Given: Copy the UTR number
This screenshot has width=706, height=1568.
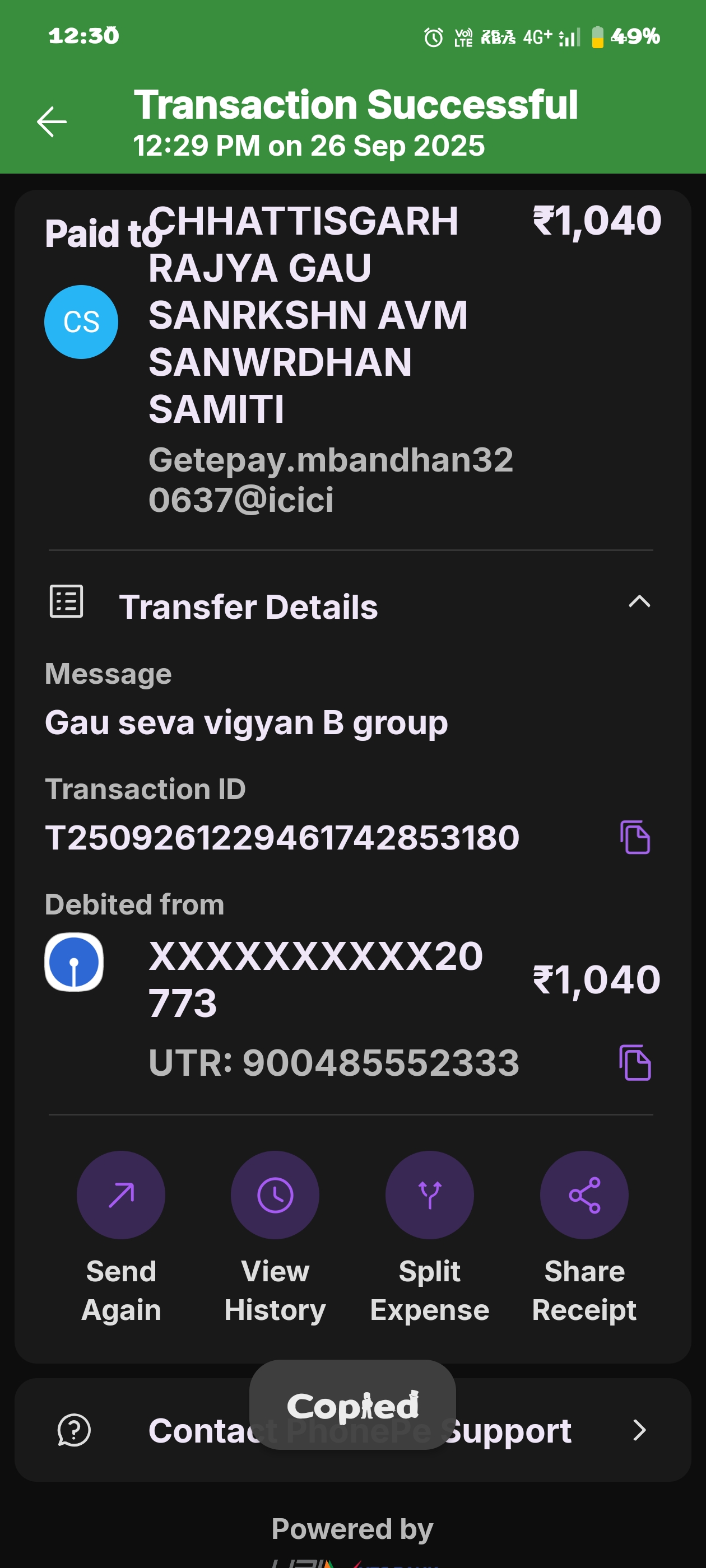Looking at the screenshot, I should coord(635,1063).
